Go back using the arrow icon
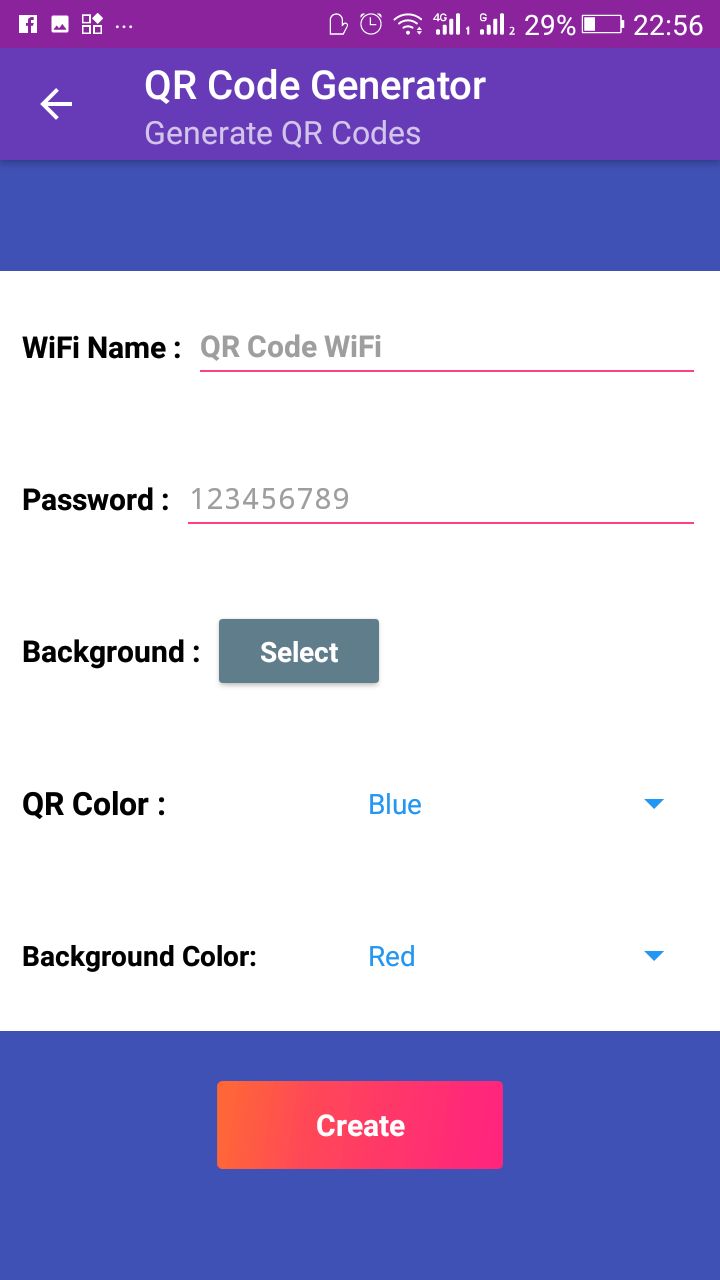 [56, 104]
